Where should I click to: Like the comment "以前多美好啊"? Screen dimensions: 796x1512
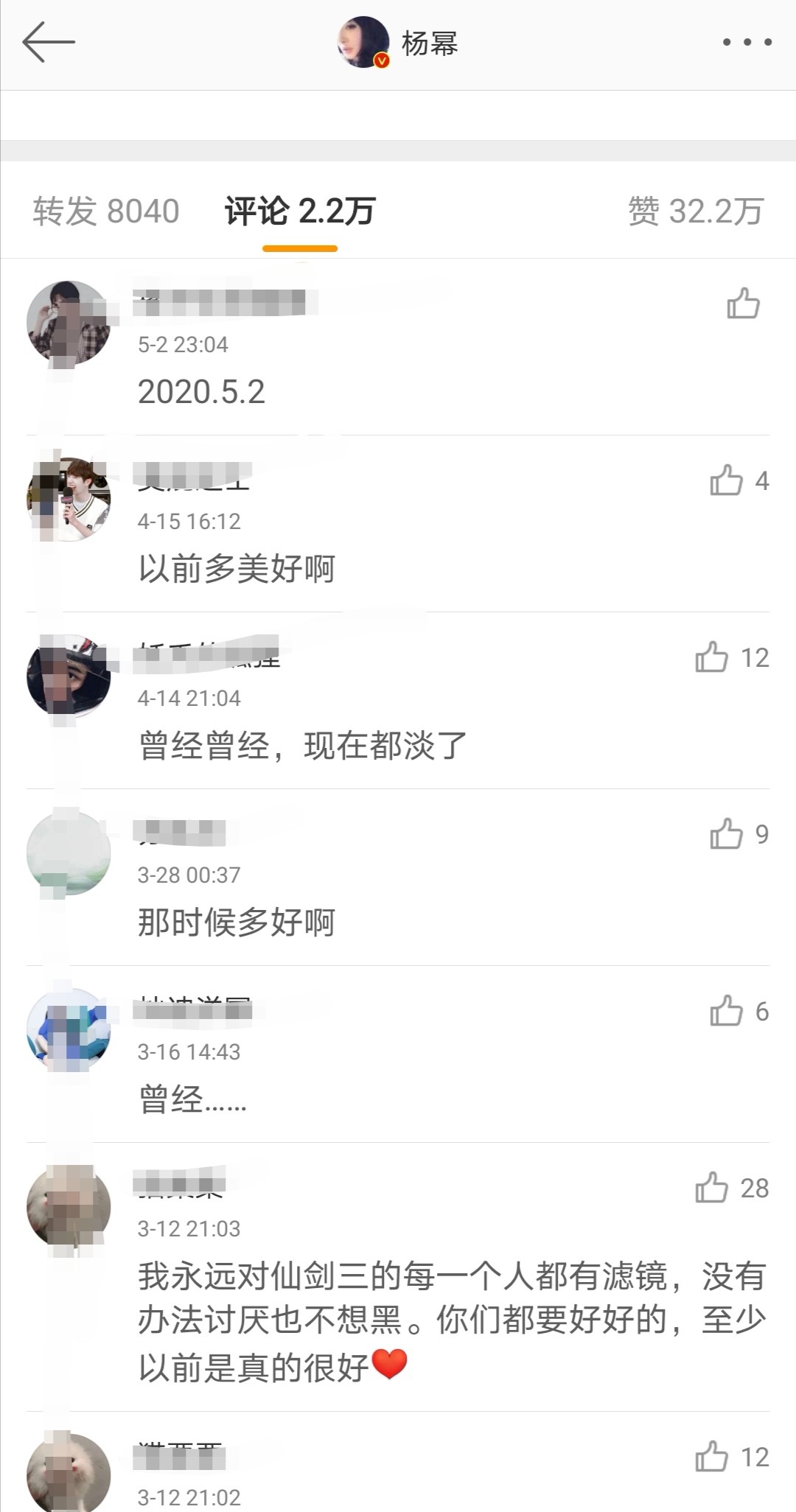tap(727, 480)
